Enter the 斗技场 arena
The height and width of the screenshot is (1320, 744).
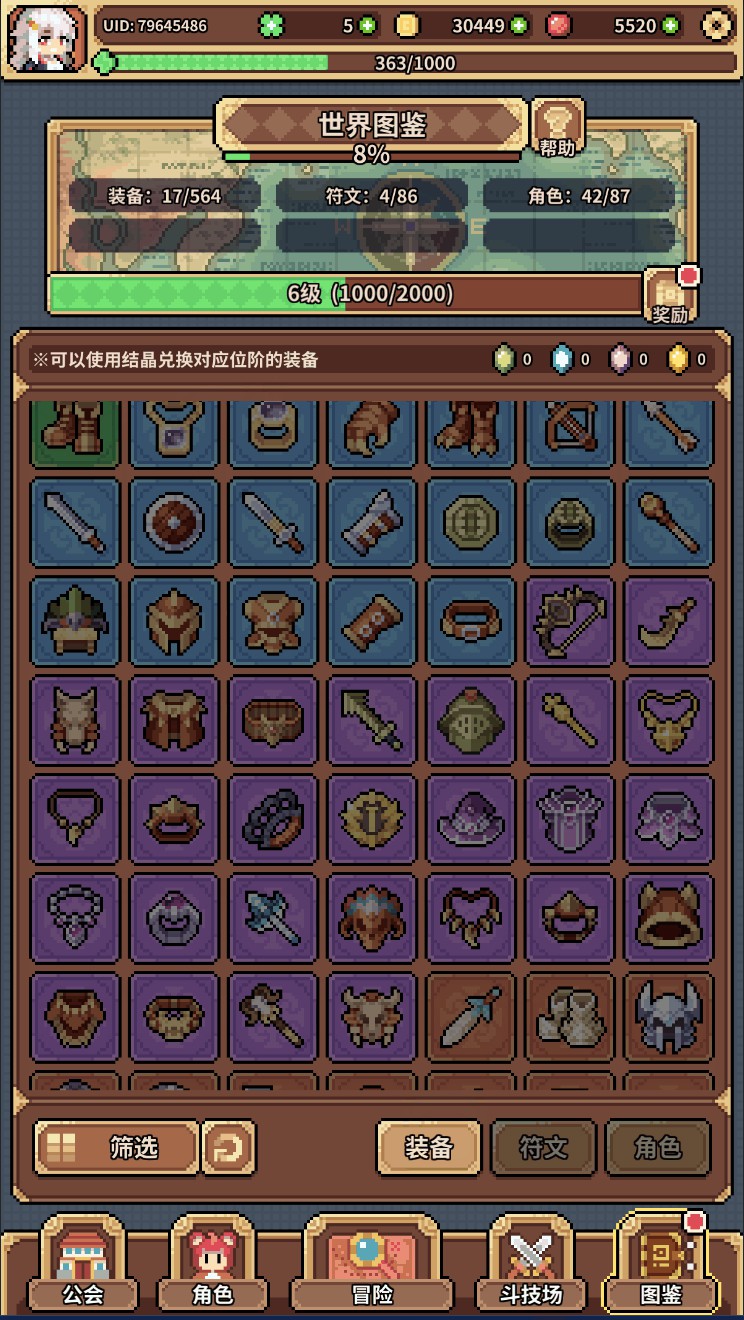(532, 1264)
